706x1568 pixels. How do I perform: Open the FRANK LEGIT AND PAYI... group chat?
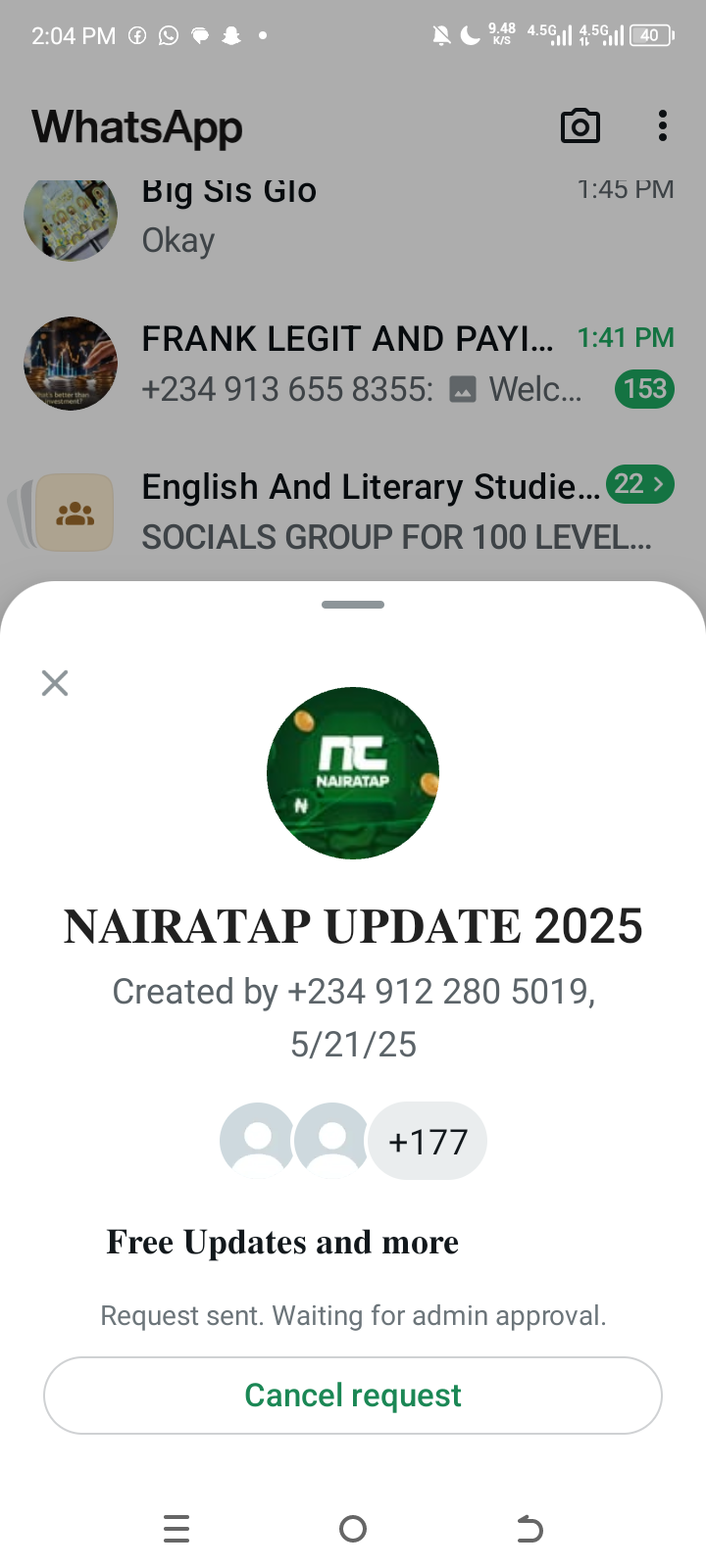click(x=353, y=364)
